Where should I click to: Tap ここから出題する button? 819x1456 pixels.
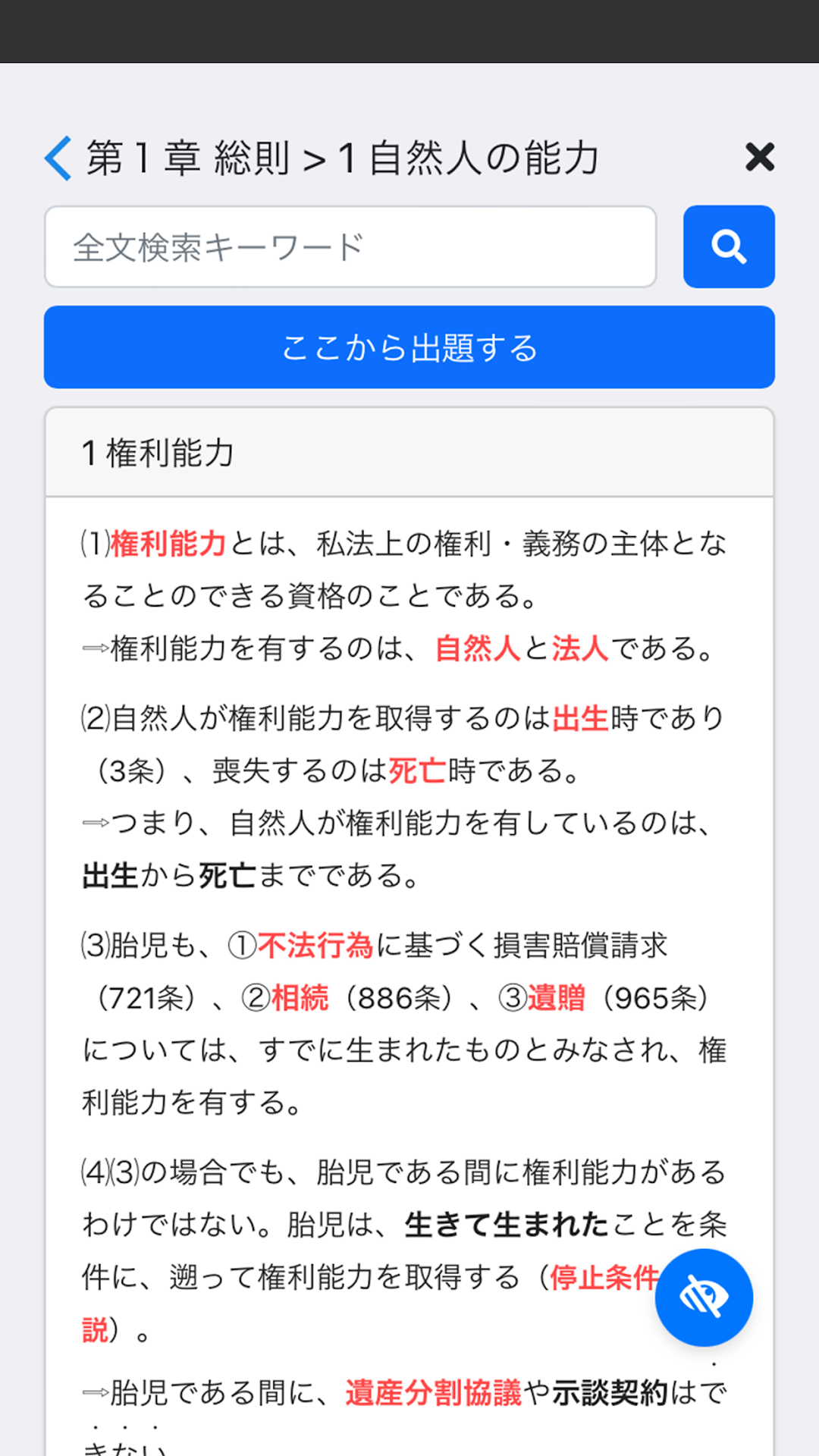[409, 347]
